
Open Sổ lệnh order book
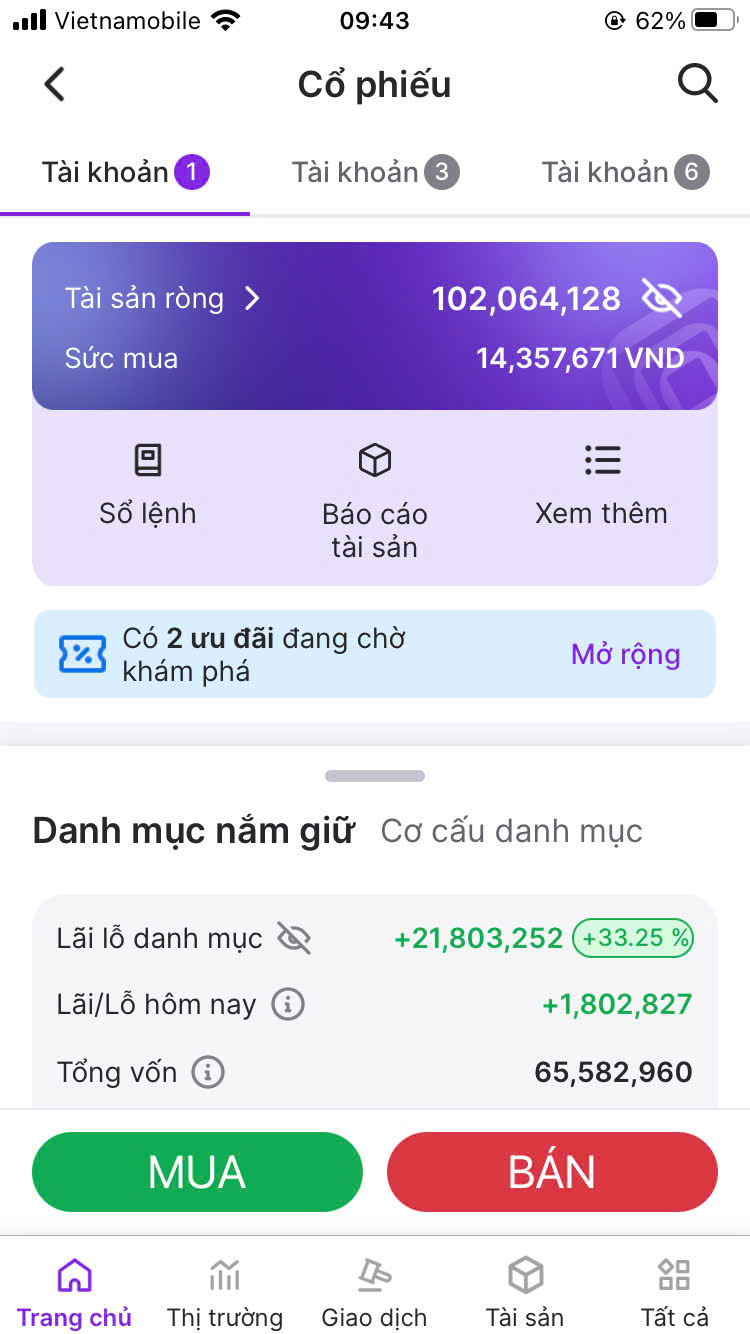coord(147,486)
